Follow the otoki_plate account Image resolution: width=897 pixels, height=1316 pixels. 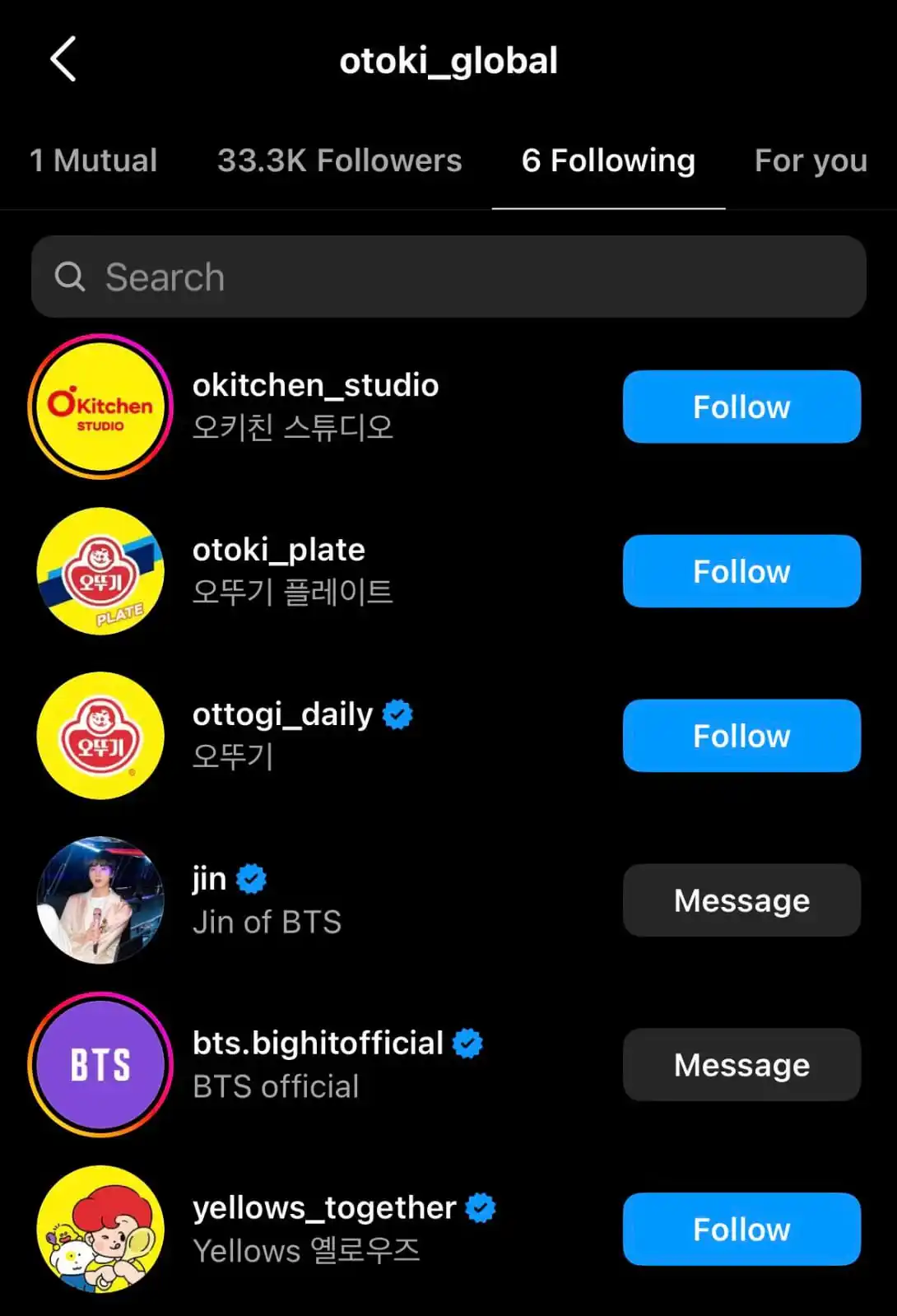tap(741, 571)
